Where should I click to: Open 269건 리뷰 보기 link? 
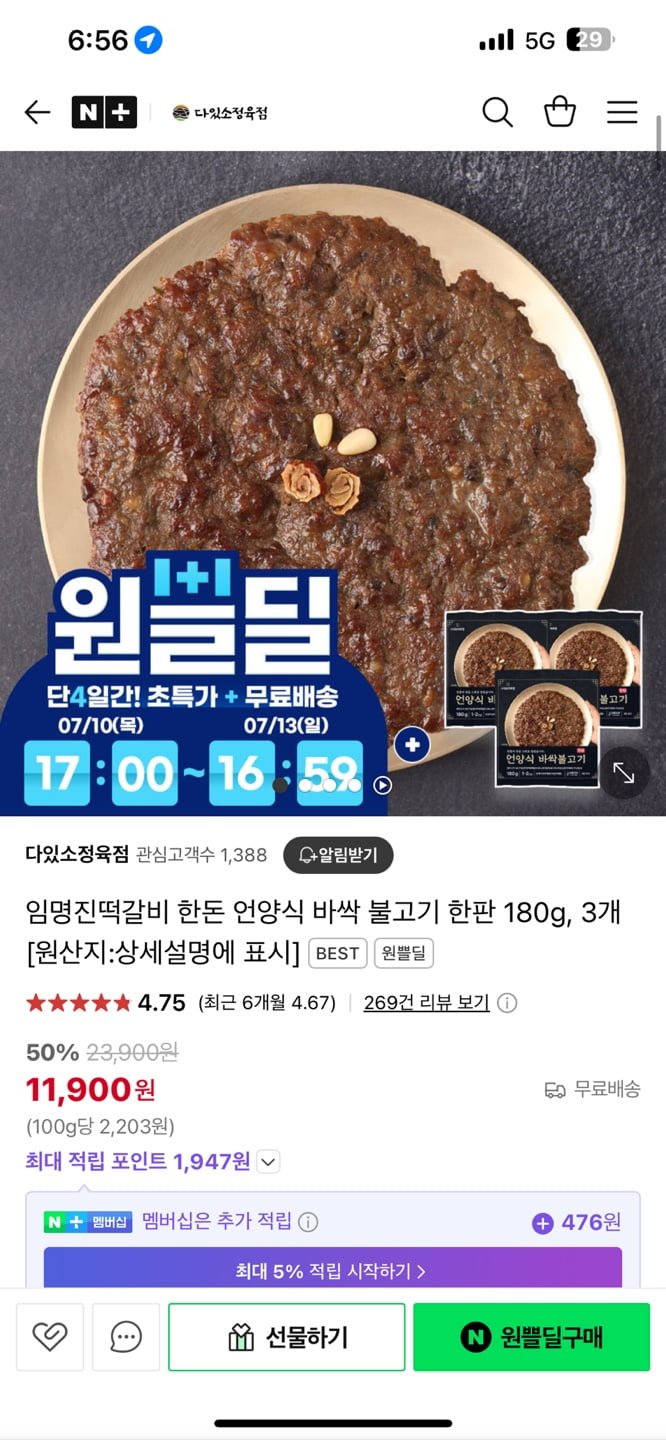[x=426, y=1002]
